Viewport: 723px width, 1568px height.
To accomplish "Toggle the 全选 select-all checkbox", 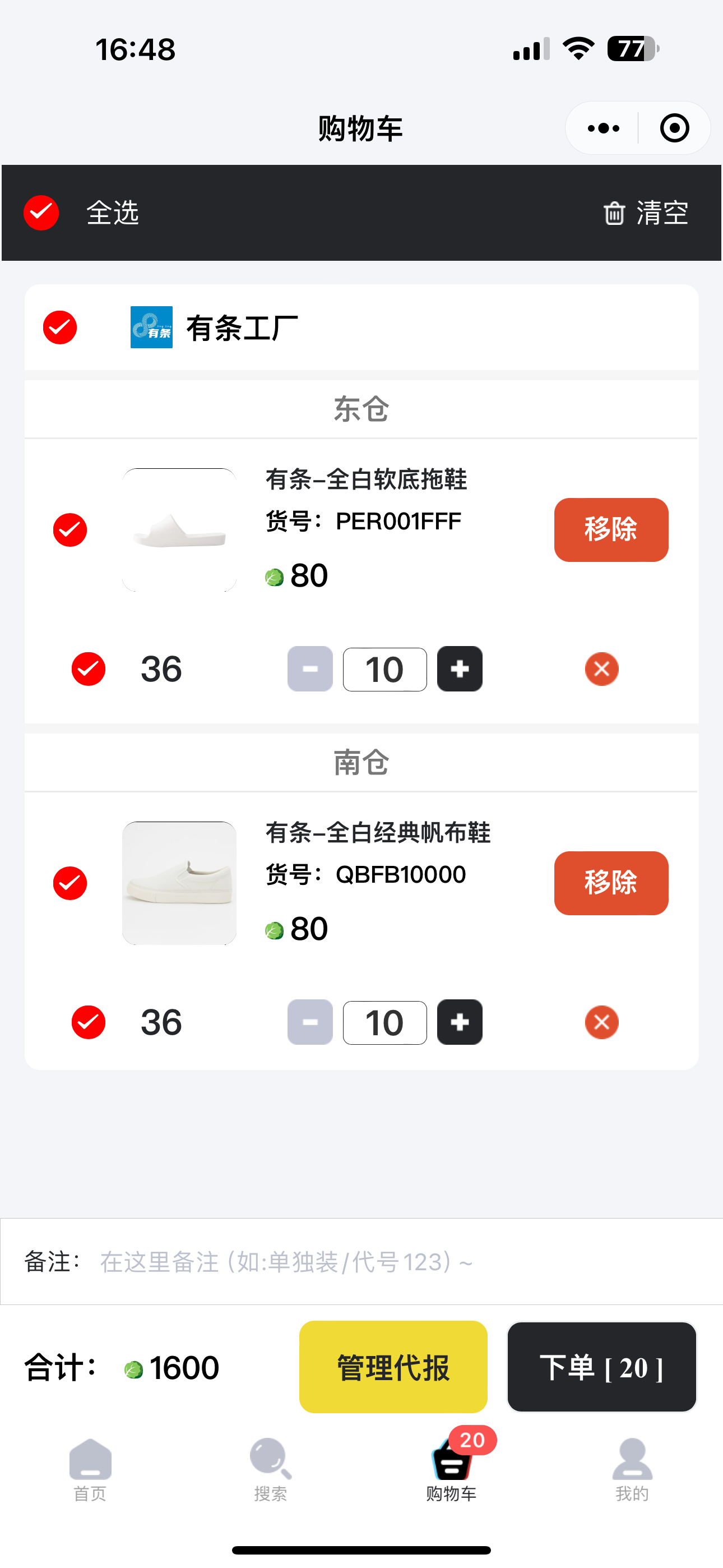I will 41,213.
